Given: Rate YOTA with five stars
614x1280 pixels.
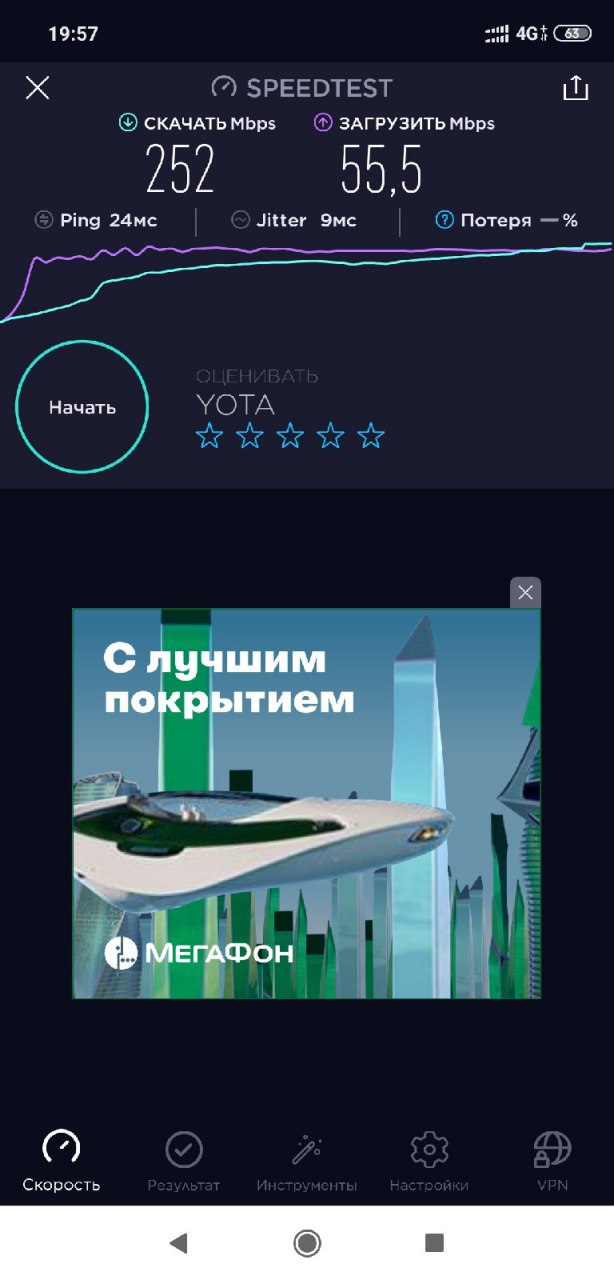Looking at the screenshot, I should tap(371, 436).
